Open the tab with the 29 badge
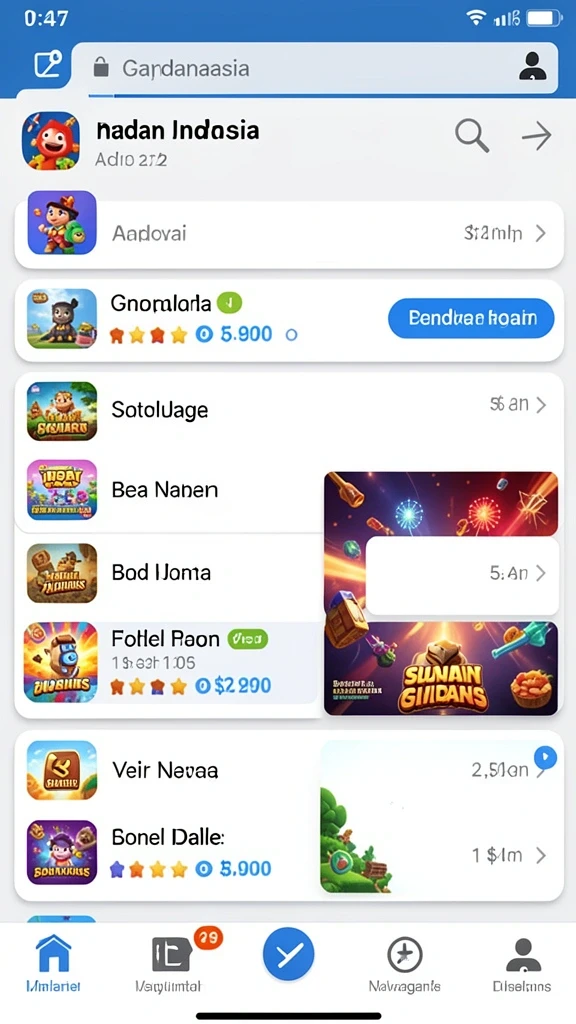This screenshot has width=576, height=1024. (x=170, y=963)
